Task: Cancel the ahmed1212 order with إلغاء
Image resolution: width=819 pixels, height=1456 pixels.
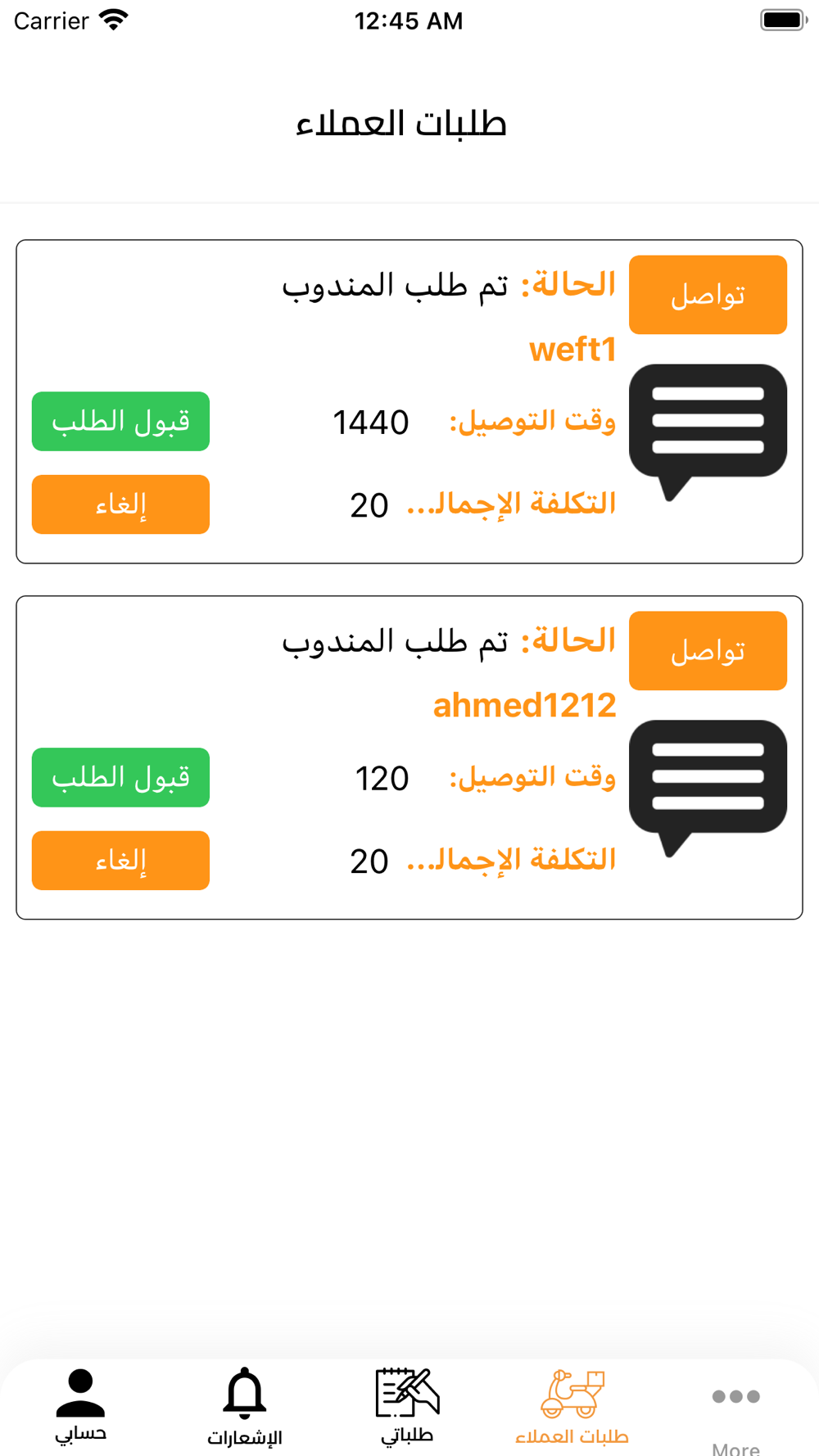Action: tap(120, 861)
